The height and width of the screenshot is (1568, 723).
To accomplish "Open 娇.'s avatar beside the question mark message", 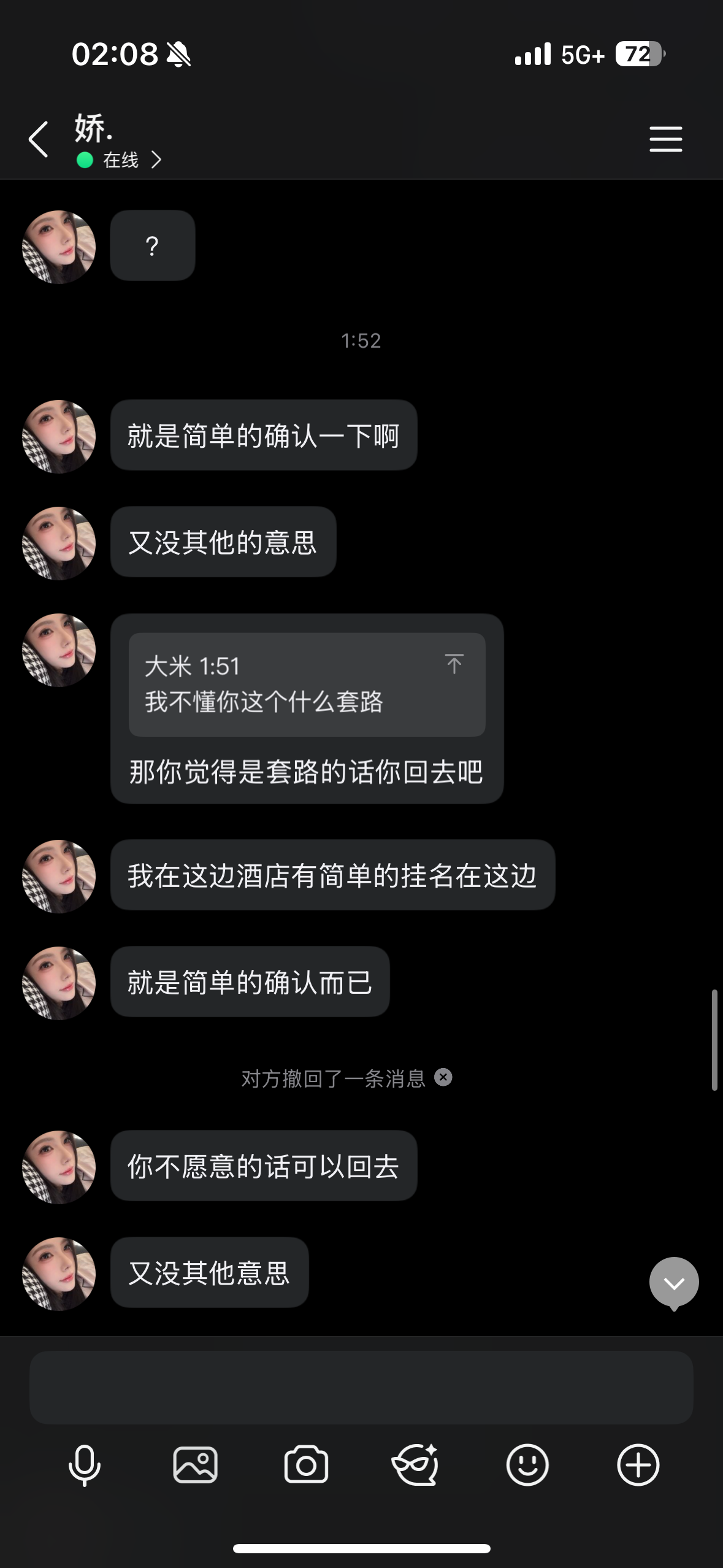I will pos(59,247).
